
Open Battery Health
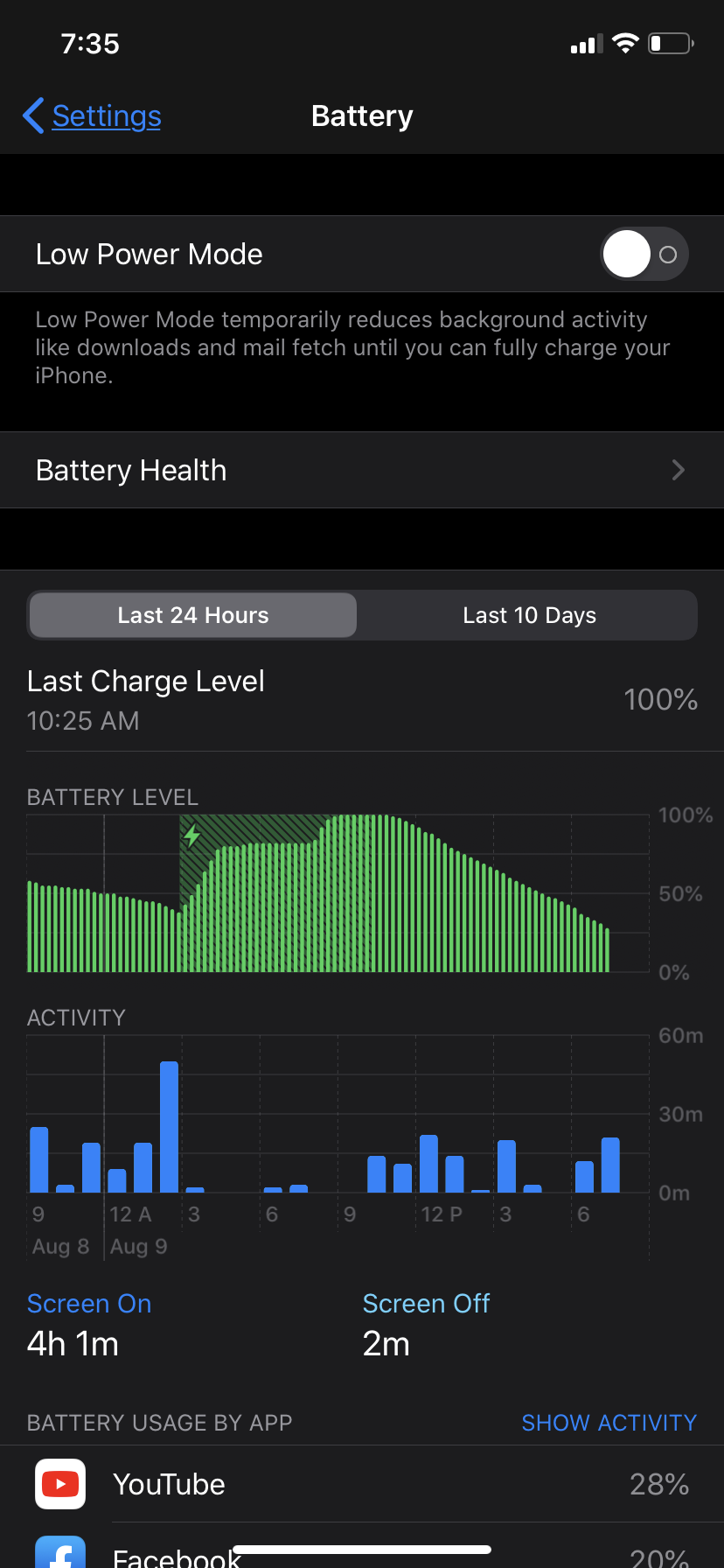tap(362, 470)
